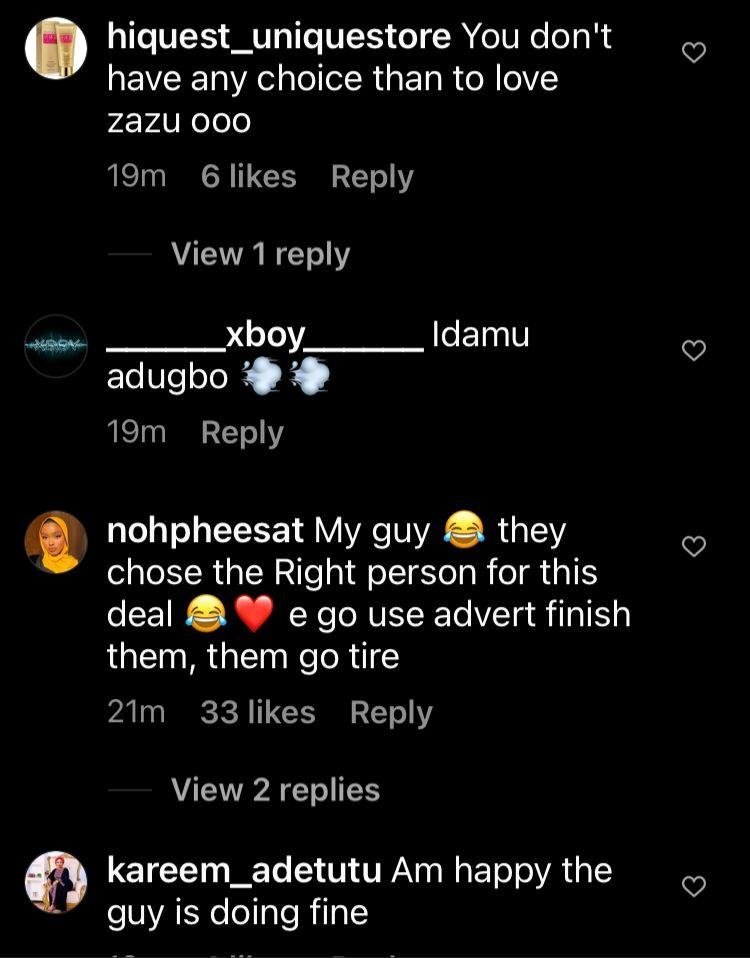View the 6 likes on hiquest_uniquestore's comment
The width and height of the screenshot is (750, 958).
248,177
